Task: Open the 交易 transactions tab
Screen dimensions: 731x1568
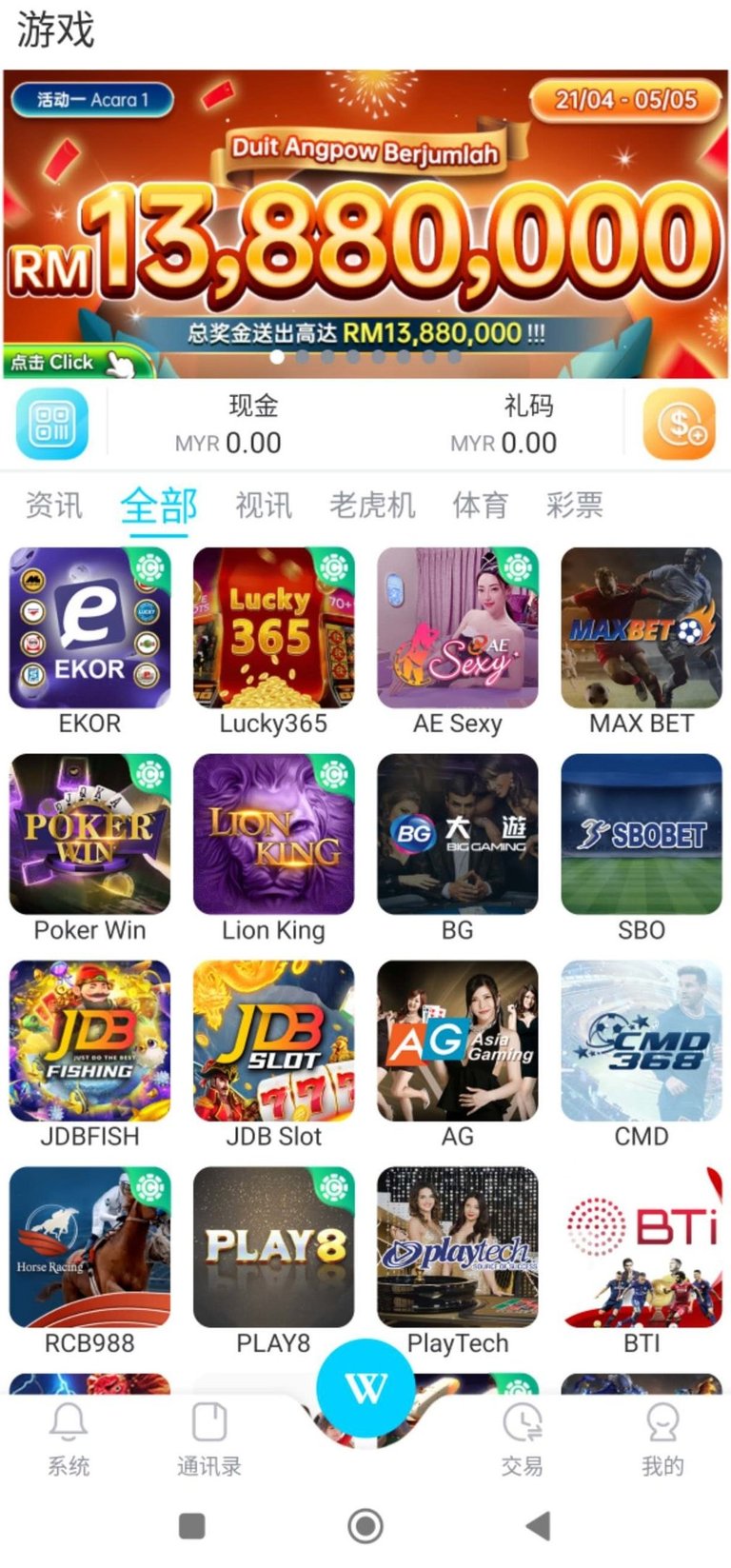Action: point(522,1439)
